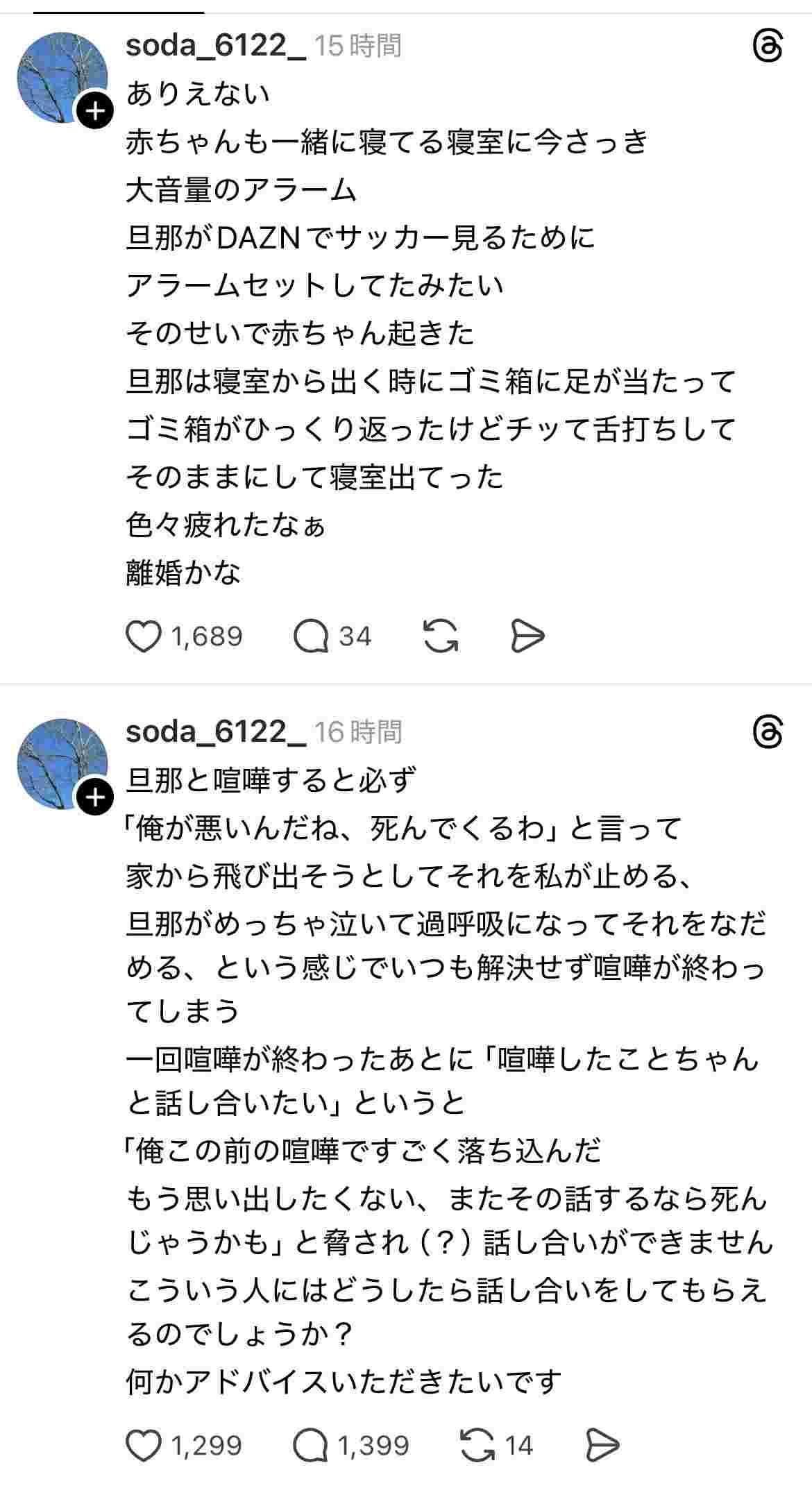Share the post ending with 離婚かな
The width and height of the screenshot is (812, 1488).
point(527,636)
